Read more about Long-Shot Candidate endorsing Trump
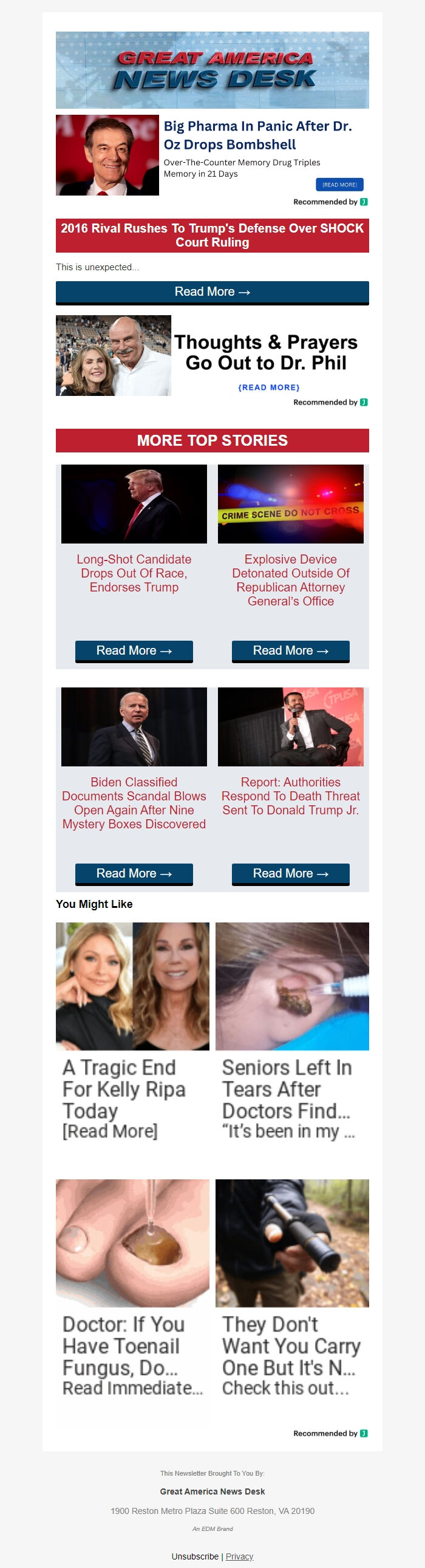This screenshot has width=425, height=1568. (x=134, y=650)
